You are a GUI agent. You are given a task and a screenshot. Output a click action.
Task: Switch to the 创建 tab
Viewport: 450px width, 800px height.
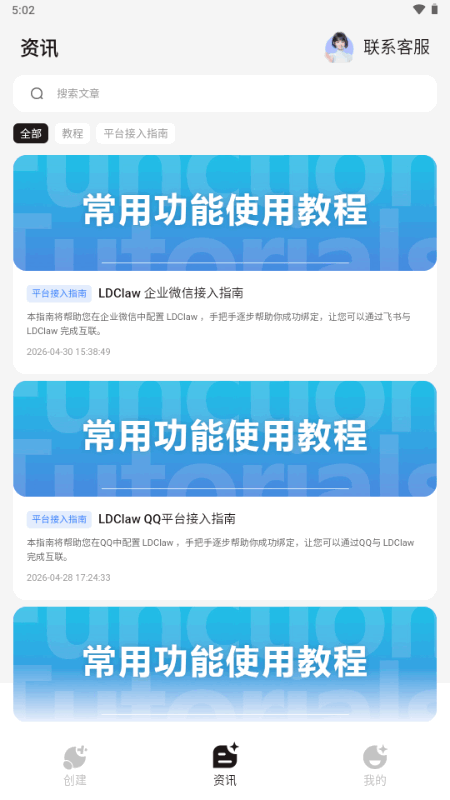[75, 764]
